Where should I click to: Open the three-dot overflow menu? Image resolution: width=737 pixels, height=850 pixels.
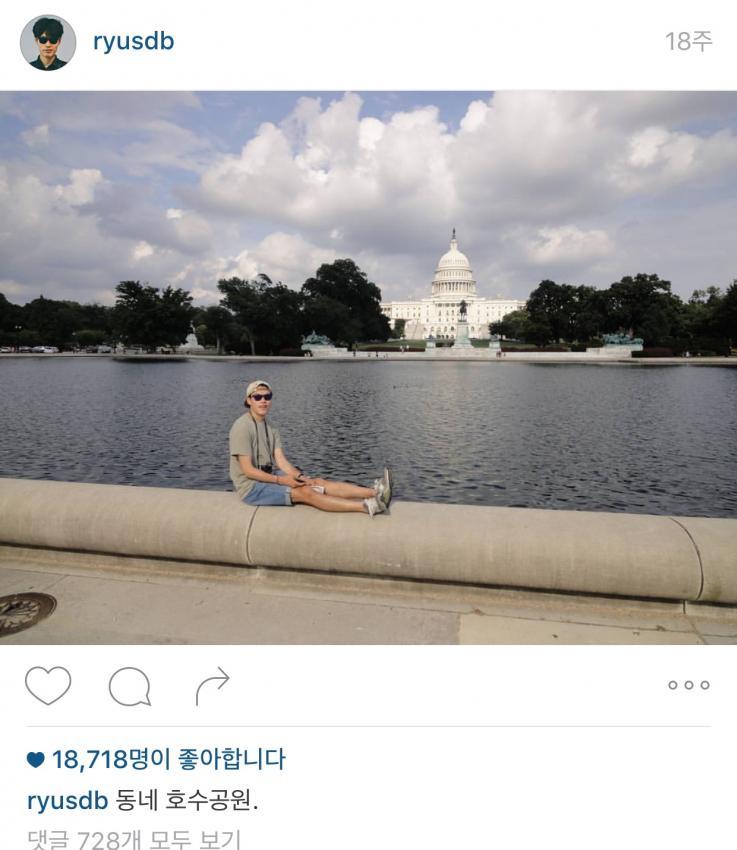tap(688, 685)
